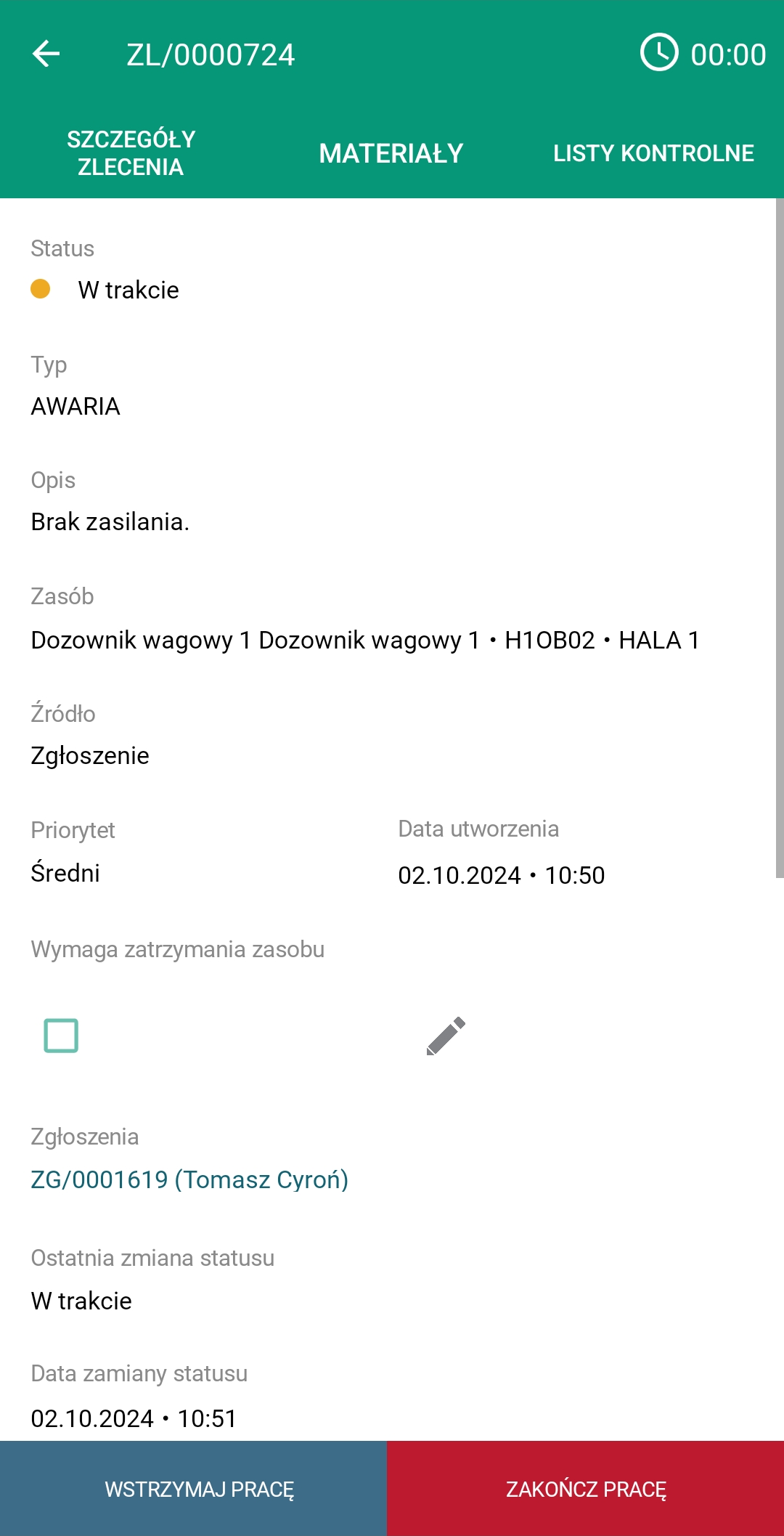Screen dimensions: 784x1536
Task: Tap the pencil edit icon
Action: [x=446, y=1036]
